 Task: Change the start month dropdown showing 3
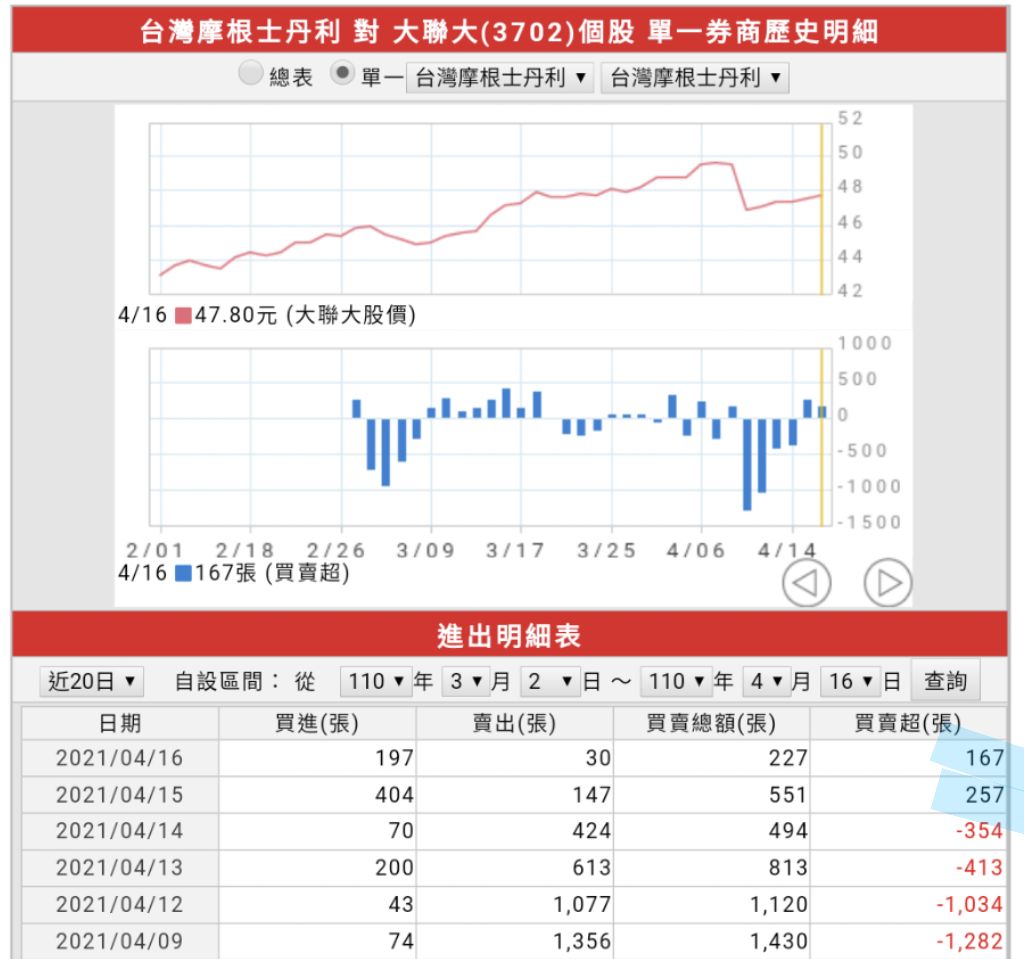point(466,682)
